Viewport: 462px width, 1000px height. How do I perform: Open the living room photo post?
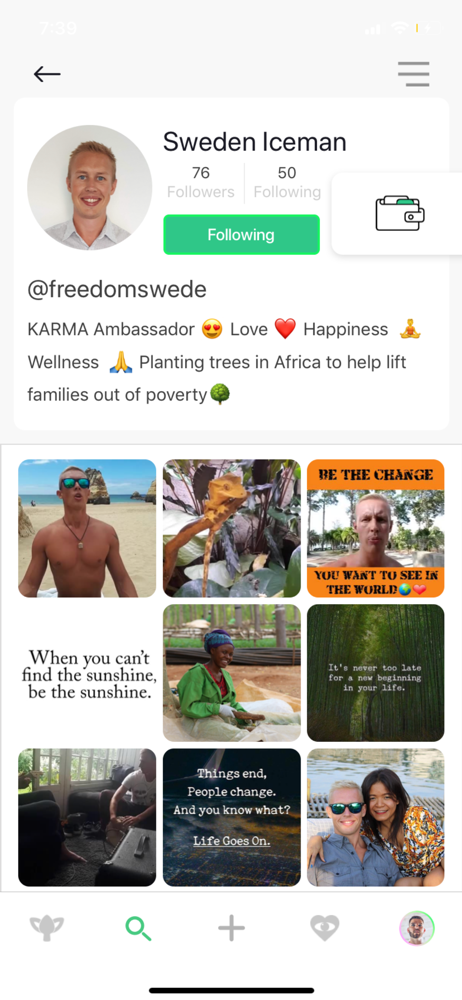(87, 818)
